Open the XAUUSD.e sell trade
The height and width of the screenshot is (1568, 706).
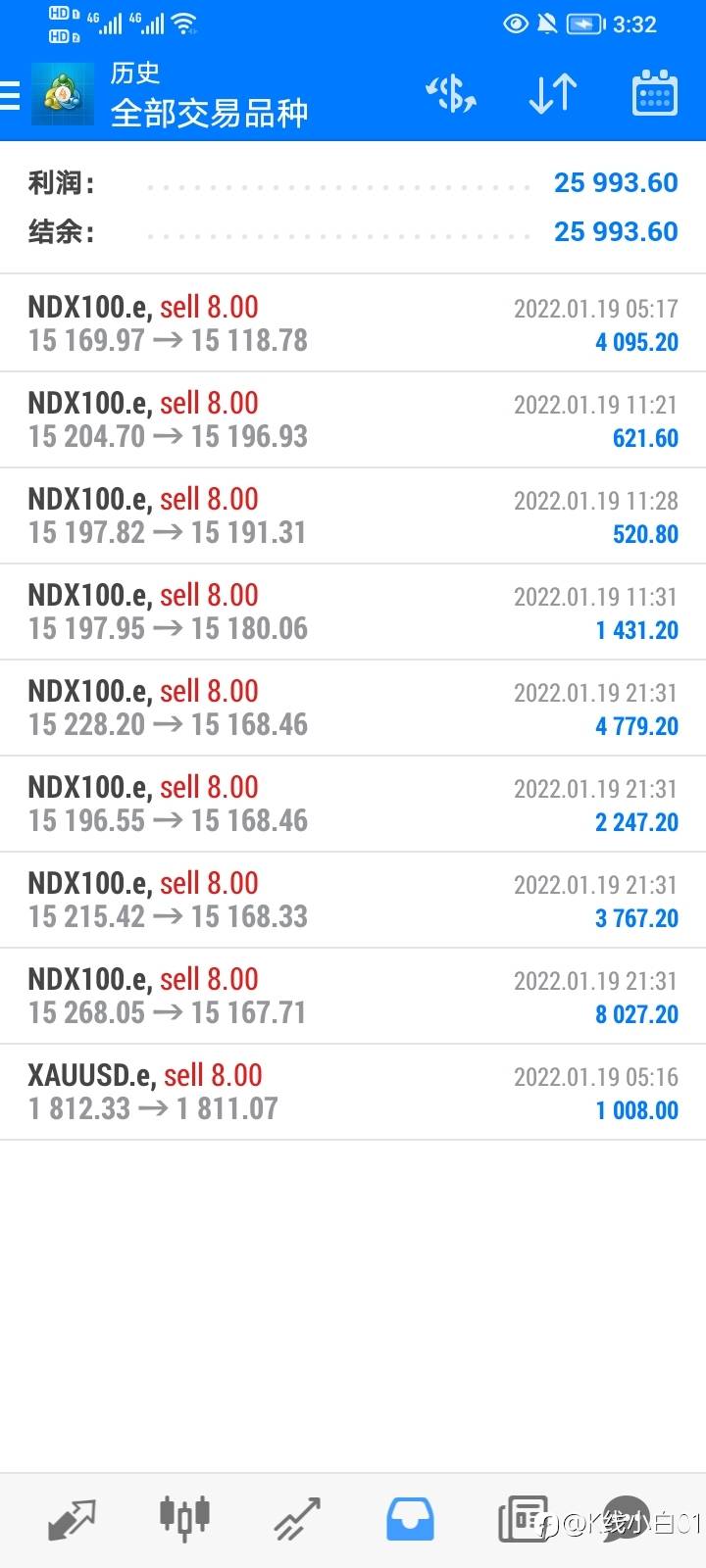[353, 1092]
